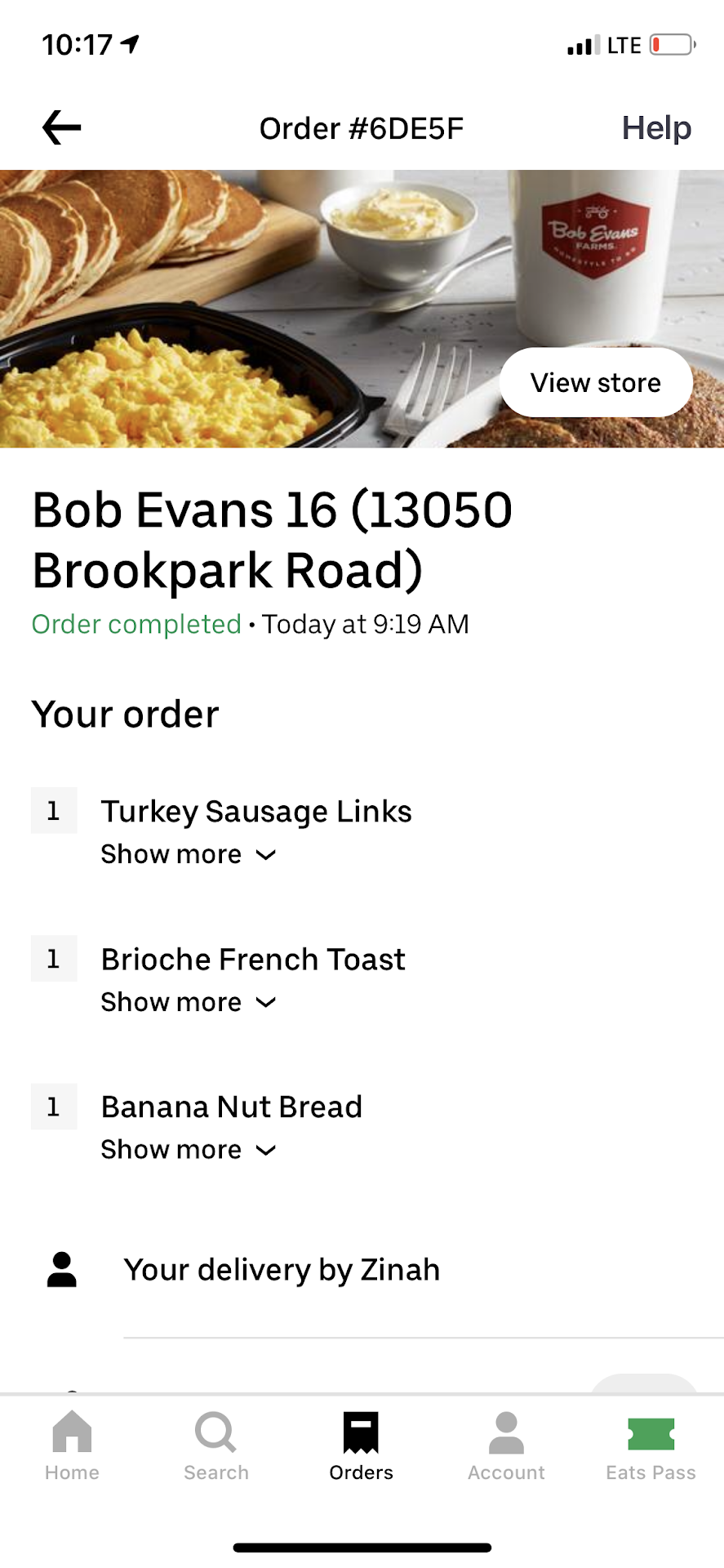This screenshot has width=724, height=1568.
Task: Expand details for Turkey Sausage Links
Action: coord(189,854)
